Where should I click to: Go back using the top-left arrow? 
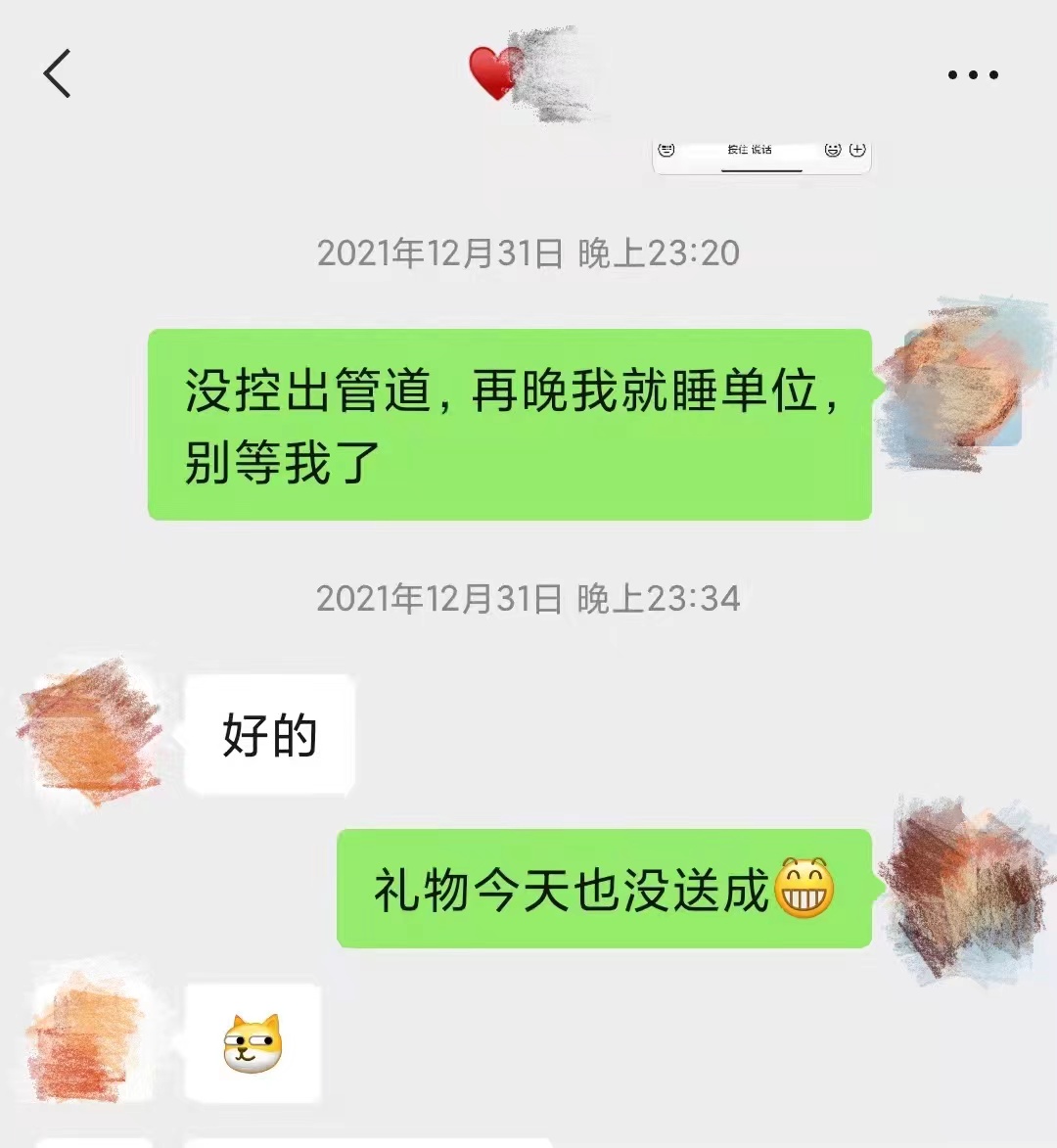point(58,73)
